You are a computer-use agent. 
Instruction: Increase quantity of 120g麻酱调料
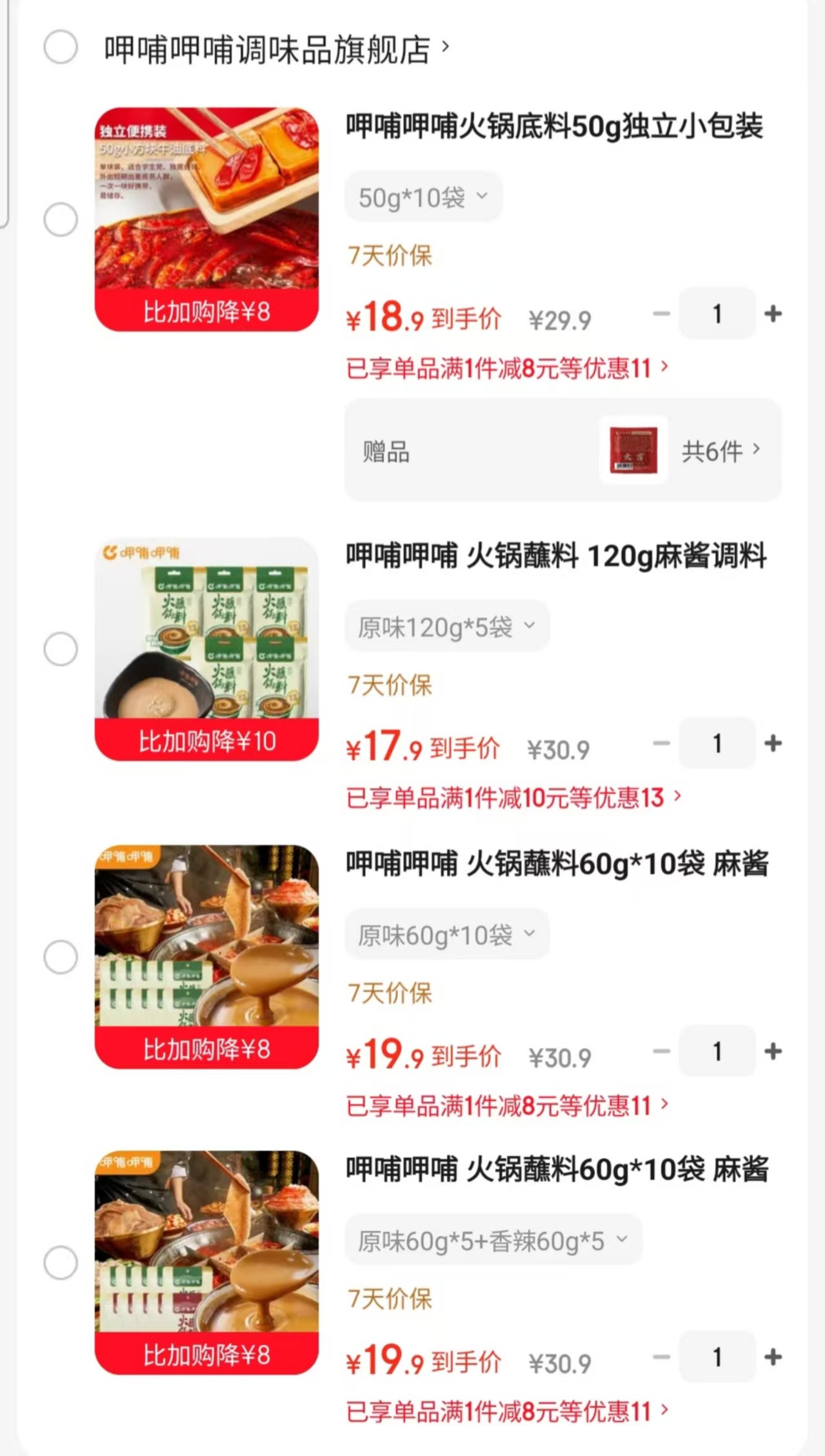[773, 743]
